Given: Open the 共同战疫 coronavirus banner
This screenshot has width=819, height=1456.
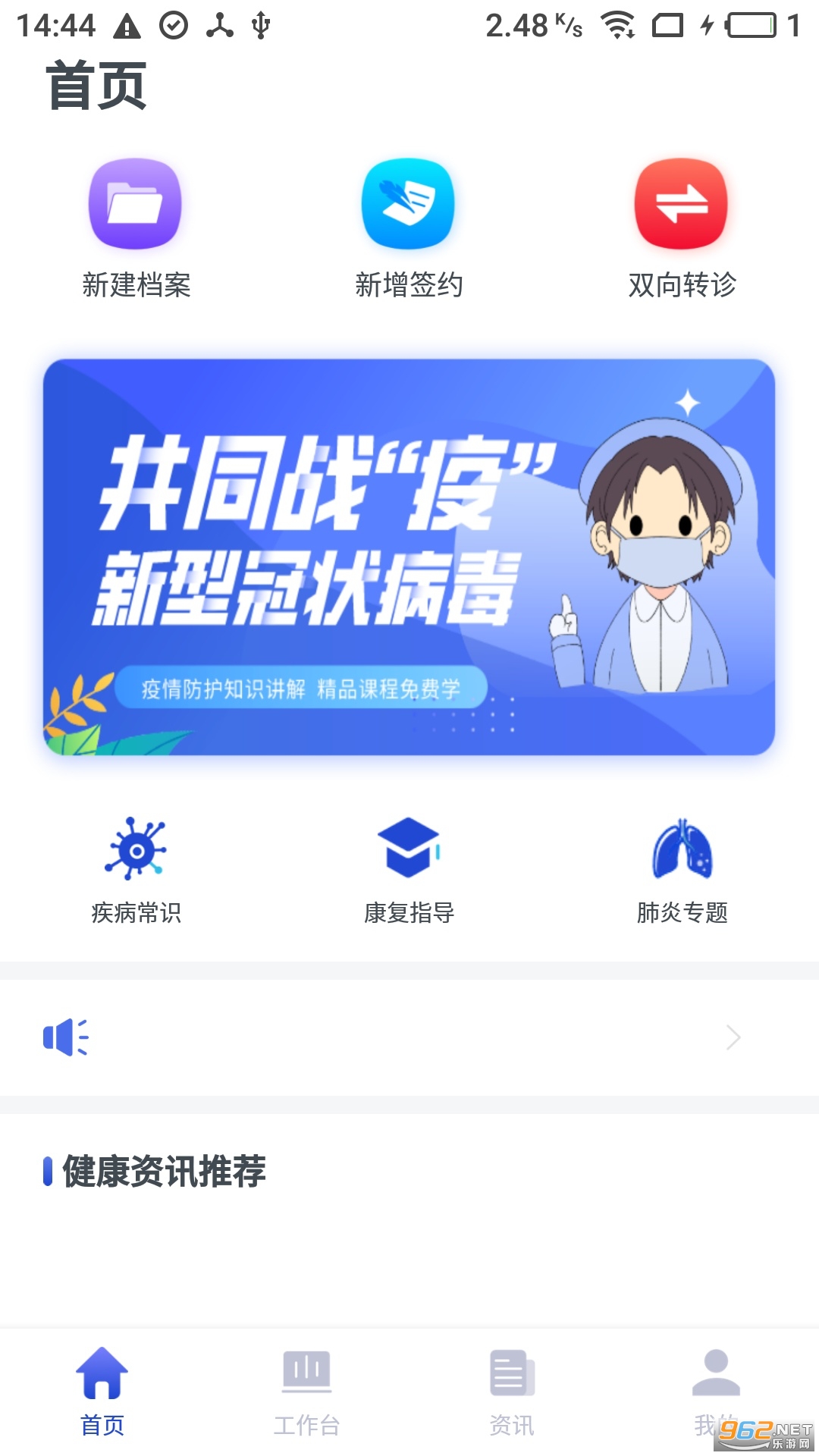Looking at the screenshot, I should point(409,557).
